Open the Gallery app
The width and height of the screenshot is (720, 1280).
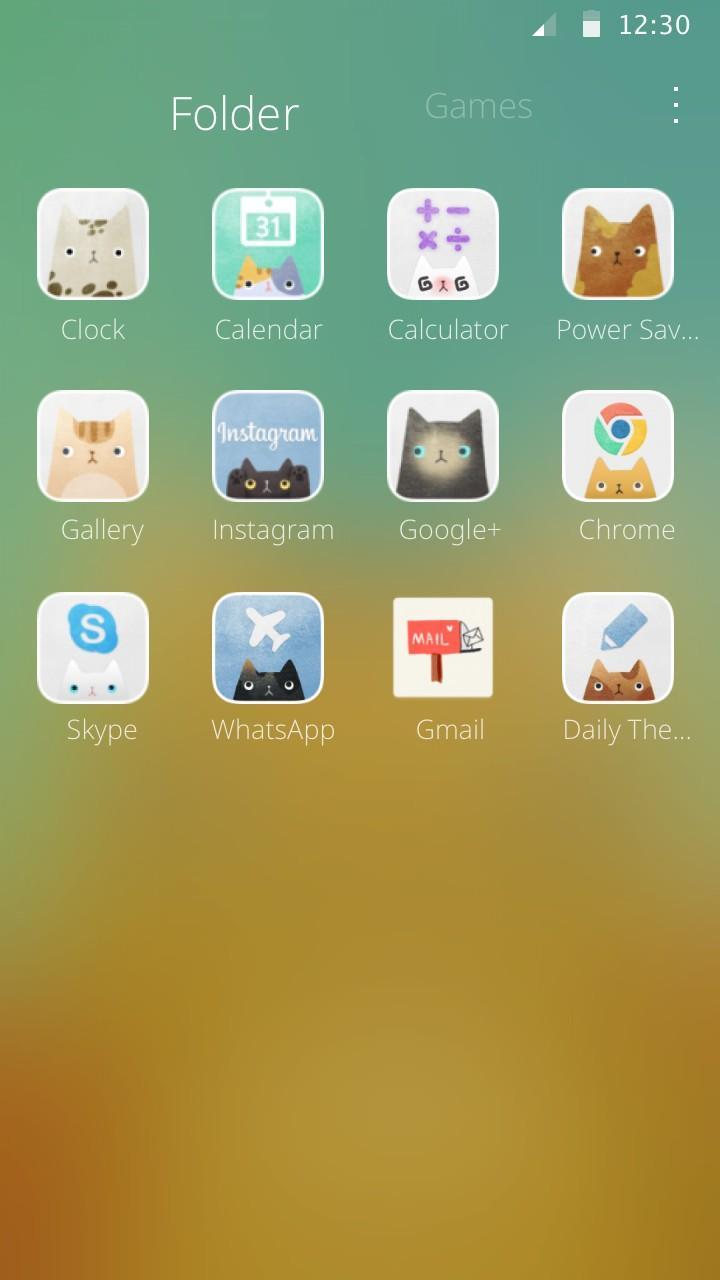pyautogui.click(x=93, y=446)
